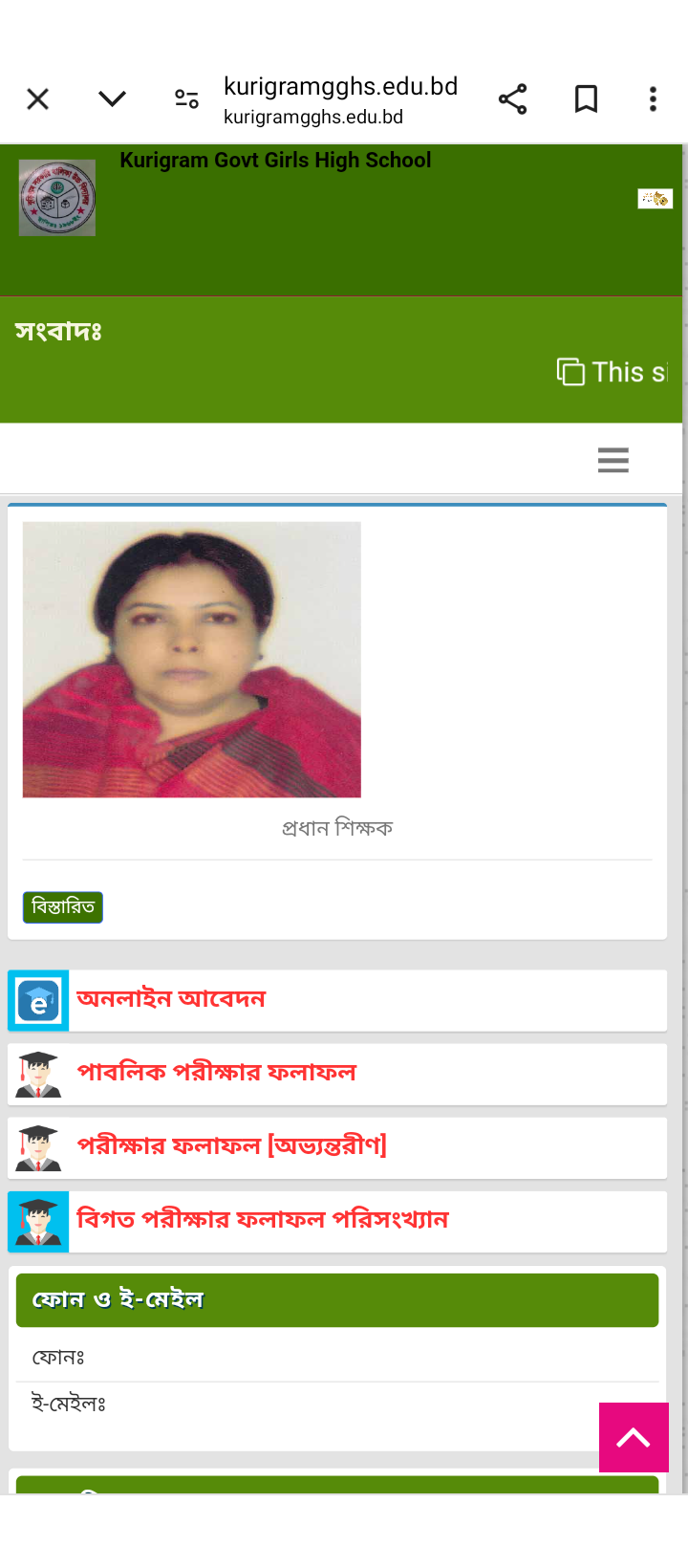Open the hamburger navigation menu
This screenshot has width=688, height=1568.
(613, 460)
